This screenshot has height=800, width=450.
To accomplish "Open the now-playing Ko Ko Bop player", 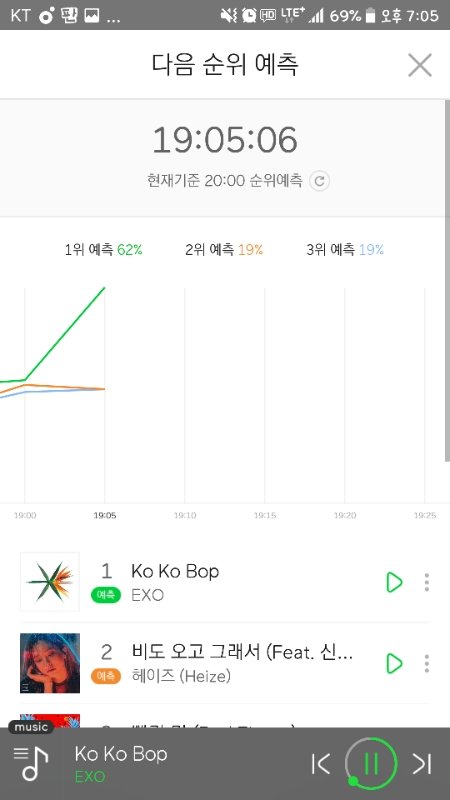I will (x=121, y=764).
